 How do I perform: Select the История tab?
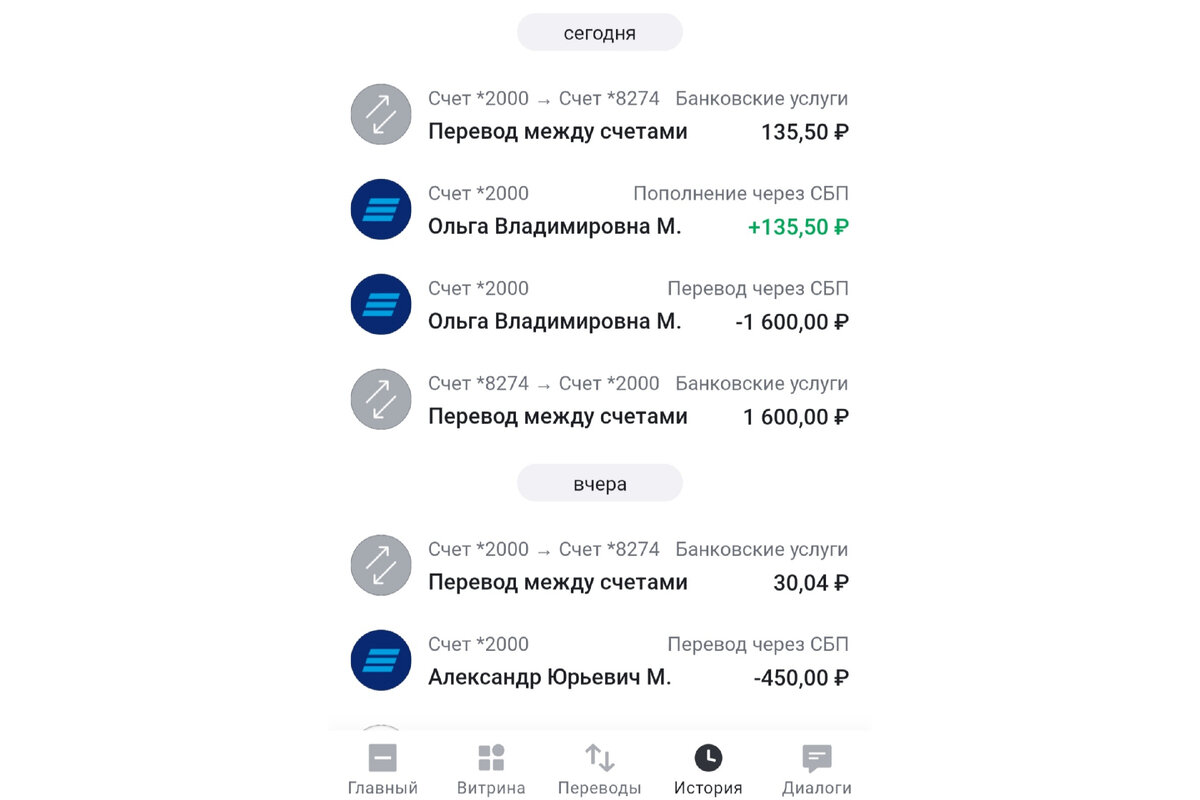pos(708,769)
